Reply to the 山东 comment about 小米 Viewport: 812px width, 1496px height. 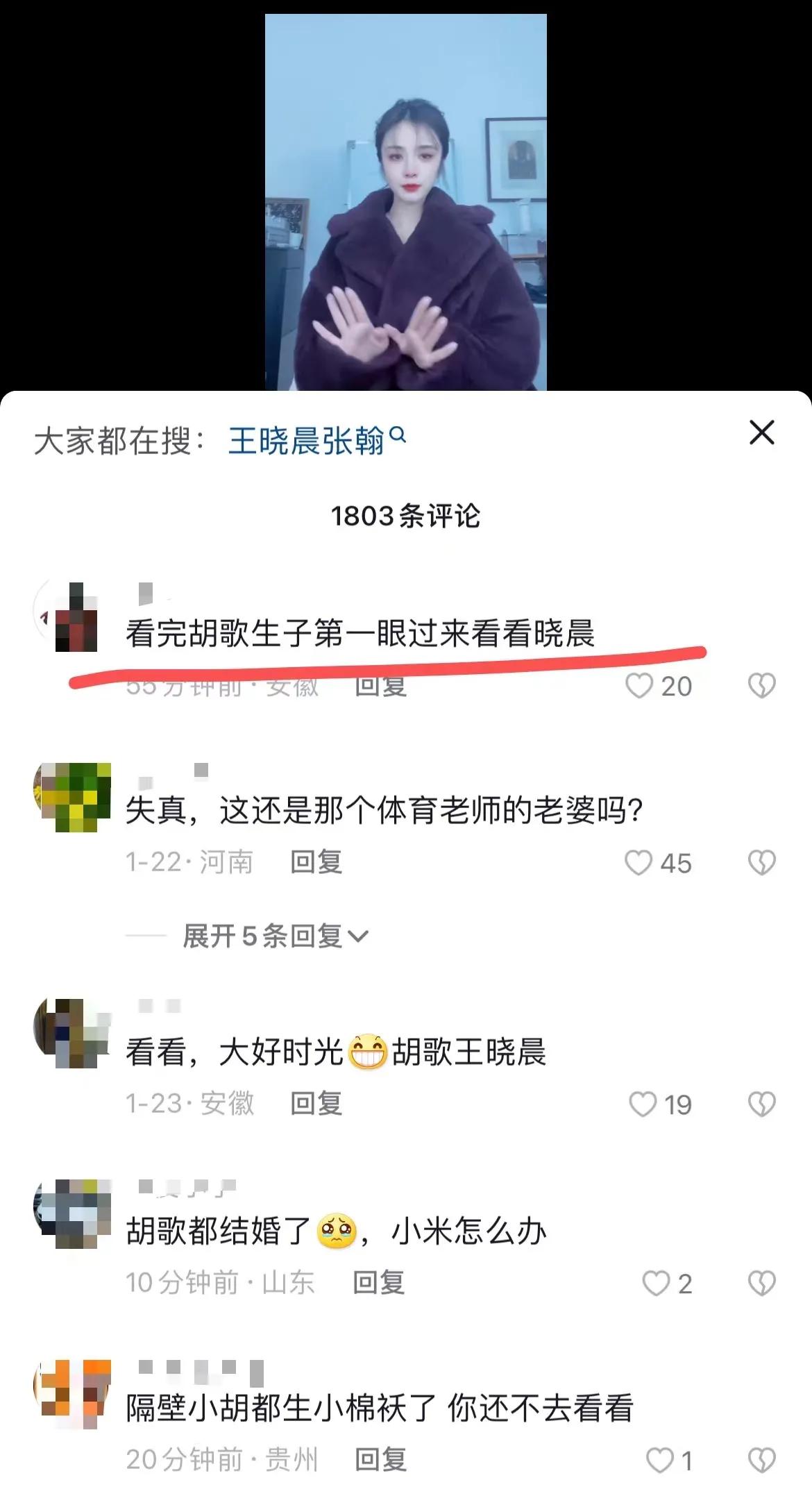pyautogui.click(x=378, y=1283)
